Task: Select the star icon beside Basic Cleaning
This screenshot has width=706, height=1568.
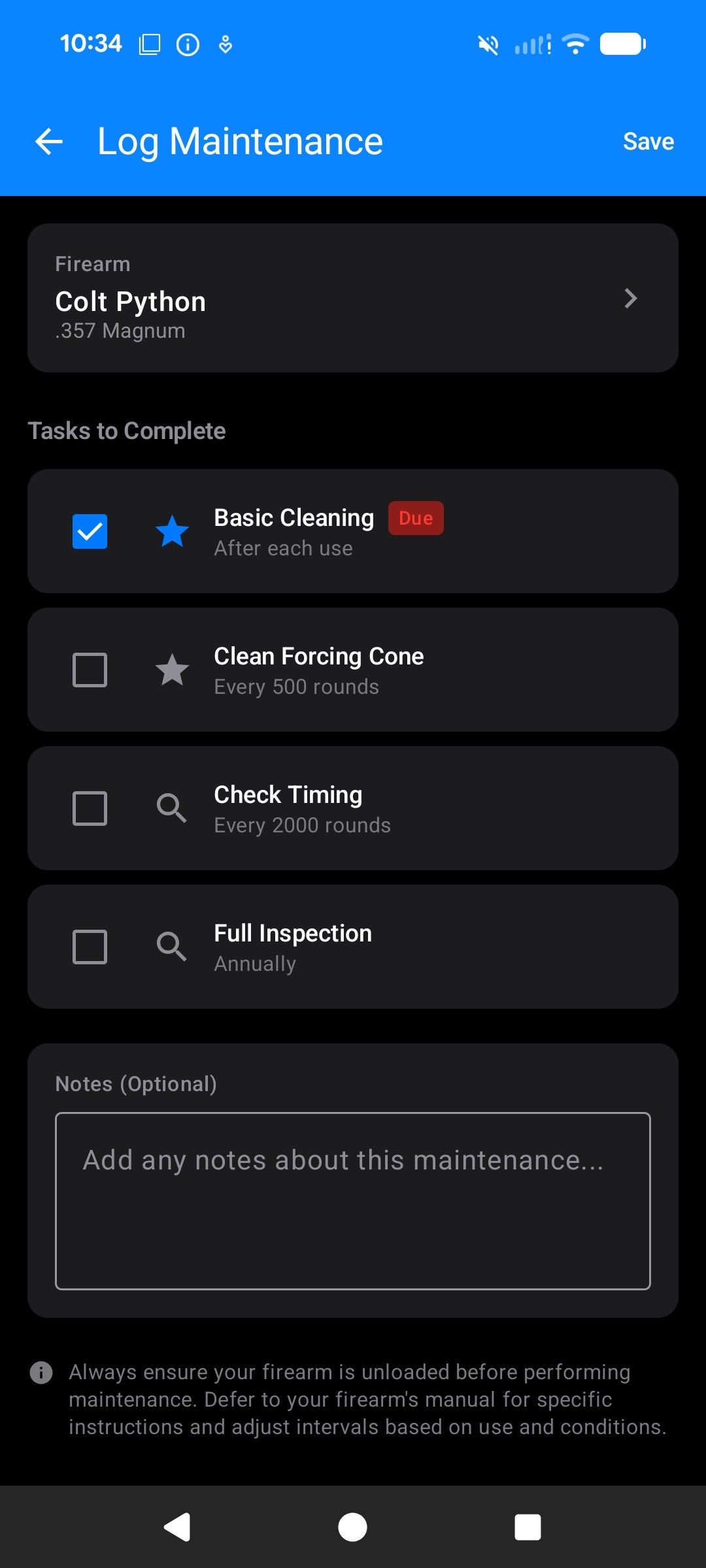Action: 172,531
